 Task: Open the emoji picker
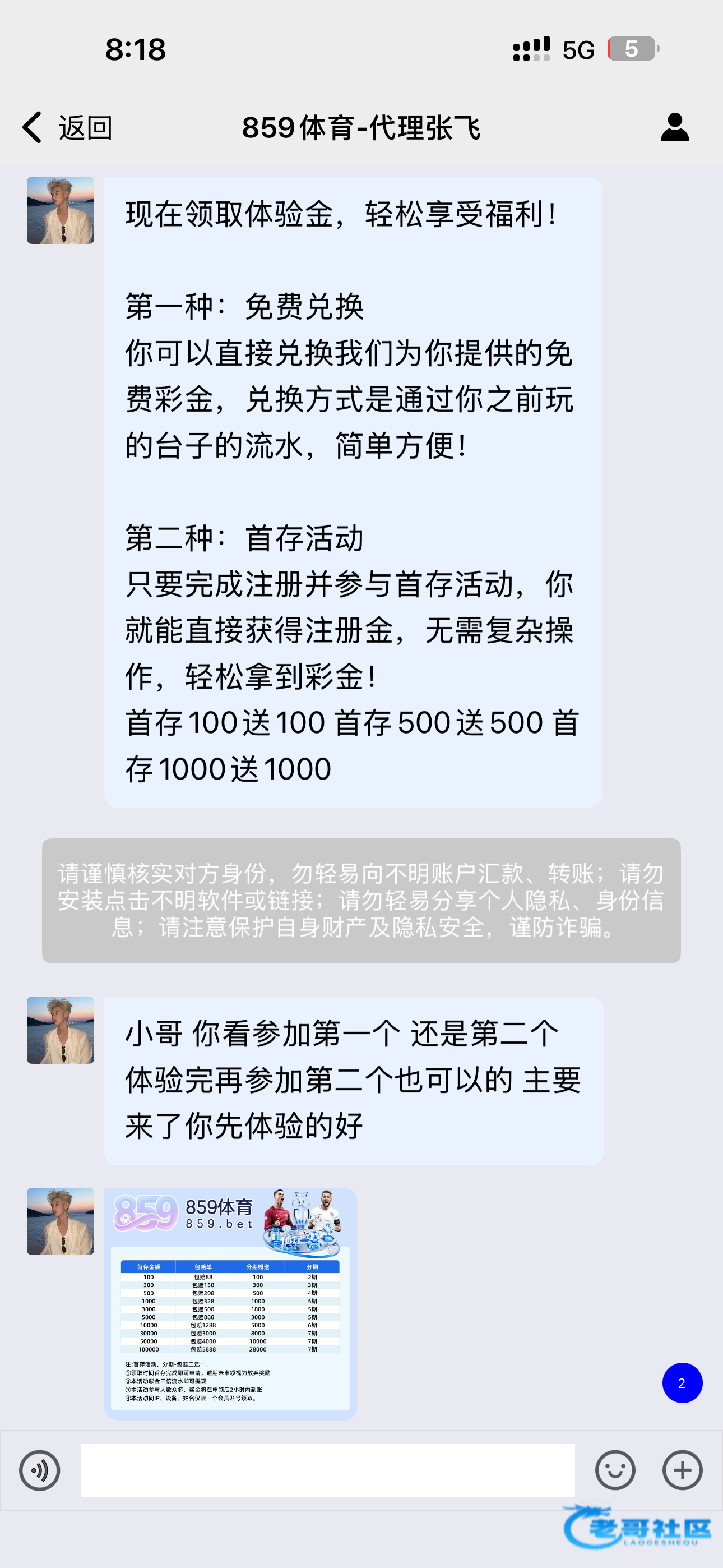pos(615,1470)
